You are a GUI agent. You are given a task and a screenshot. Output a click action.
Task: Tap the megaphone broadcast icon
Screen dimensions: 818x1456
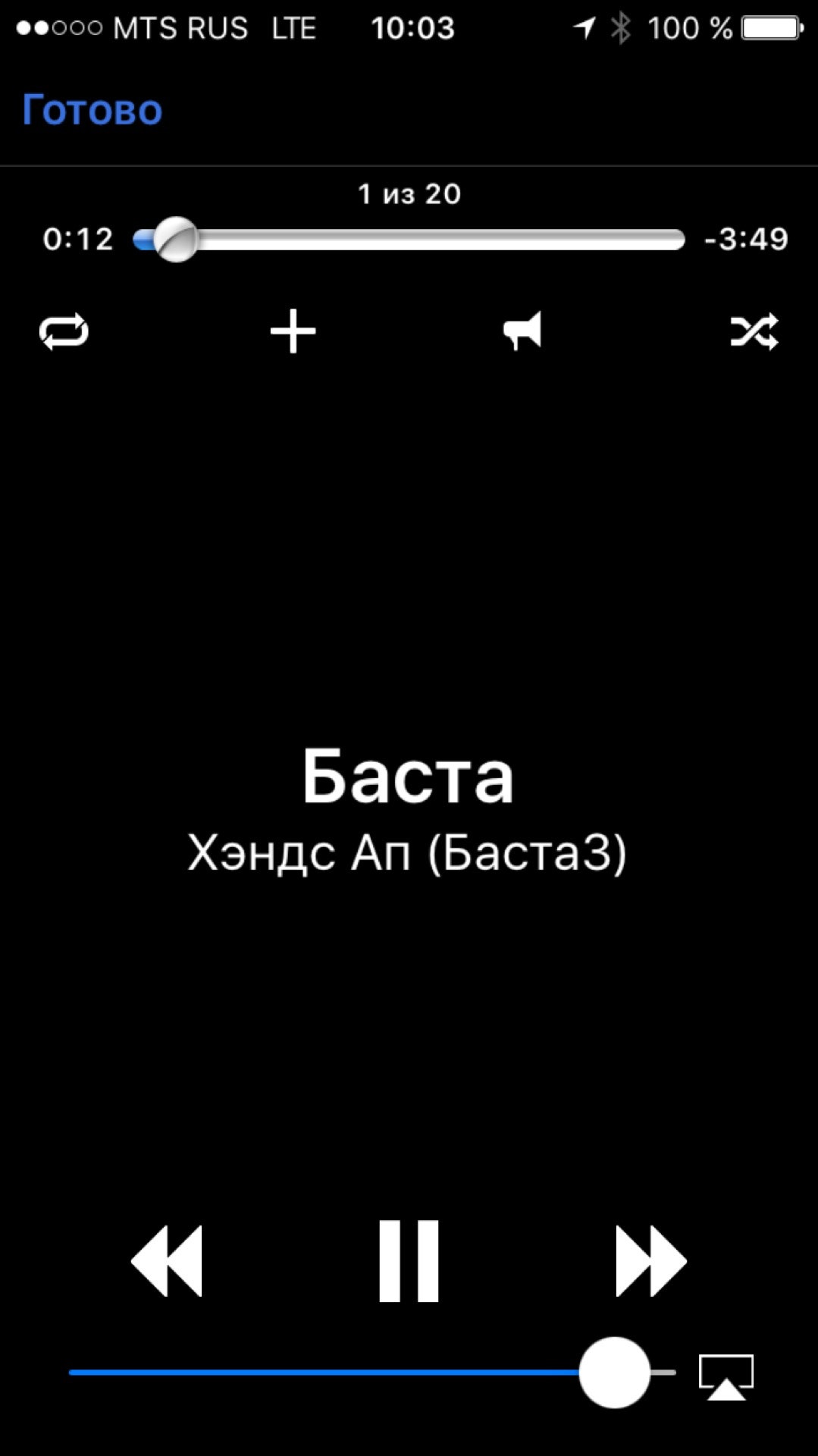pyautogui.click(x=523, y=331)
